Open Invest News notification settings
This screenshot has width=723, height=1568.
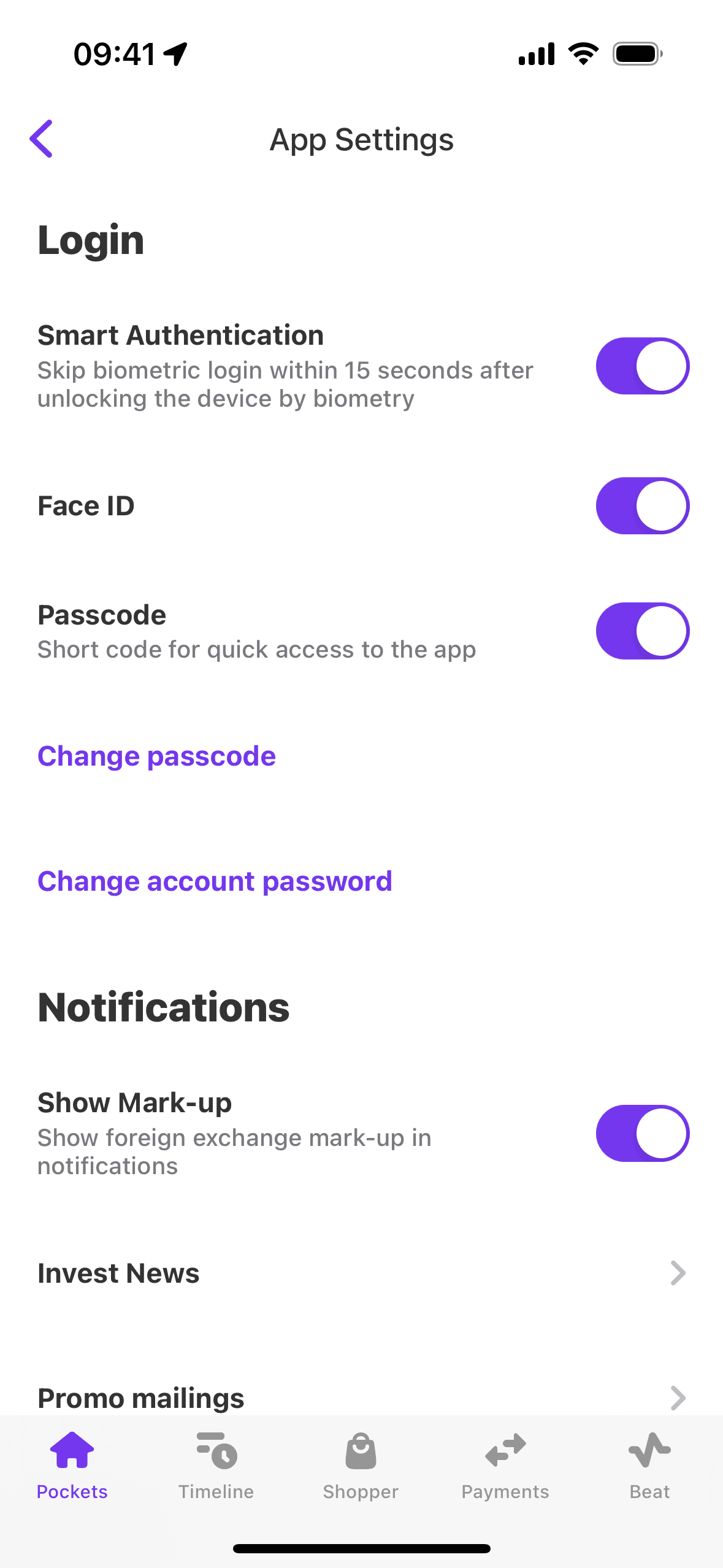(361, 1274)
